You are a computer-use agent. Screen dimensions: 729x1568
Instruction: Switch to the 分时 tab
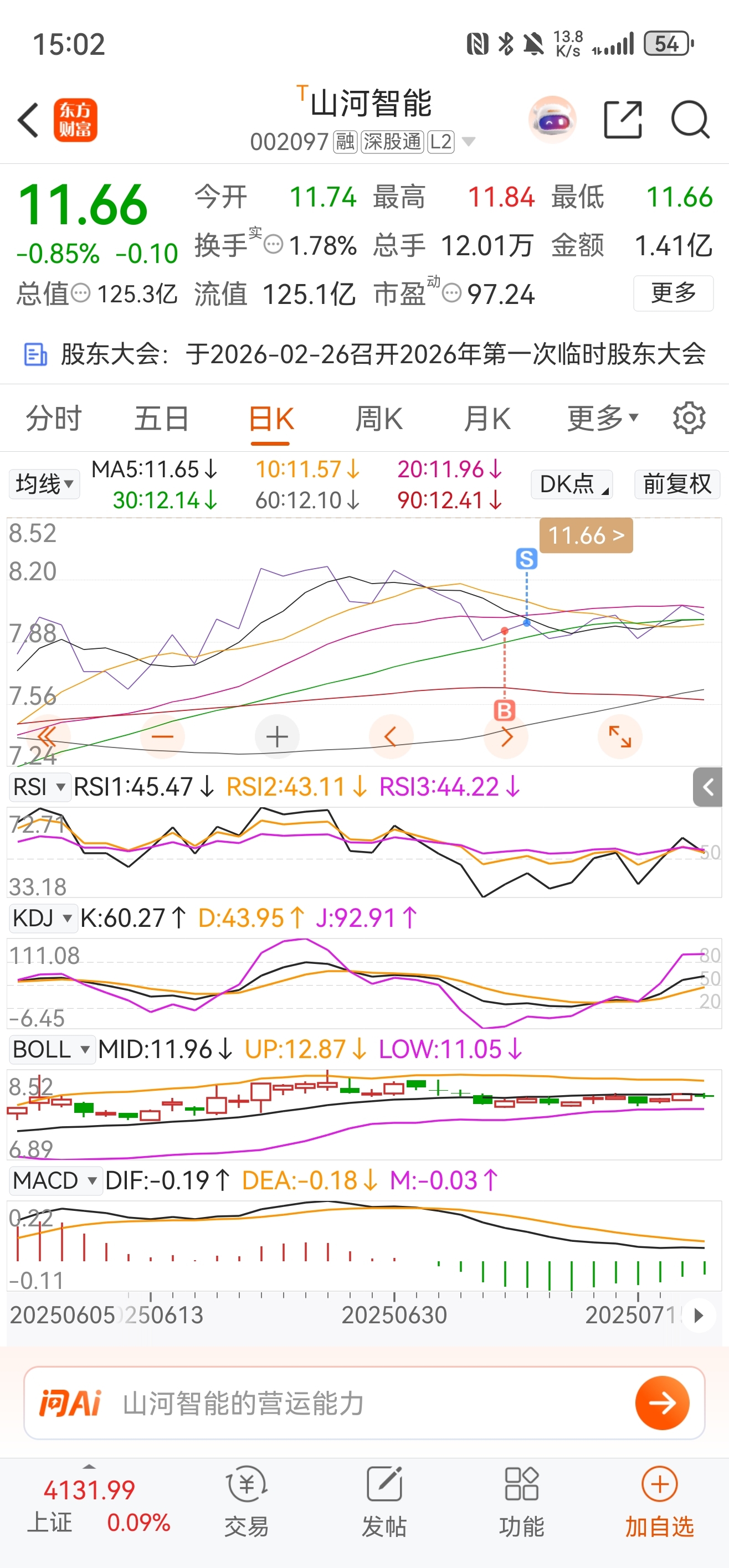pyautogui.click(x=54, y=419)
